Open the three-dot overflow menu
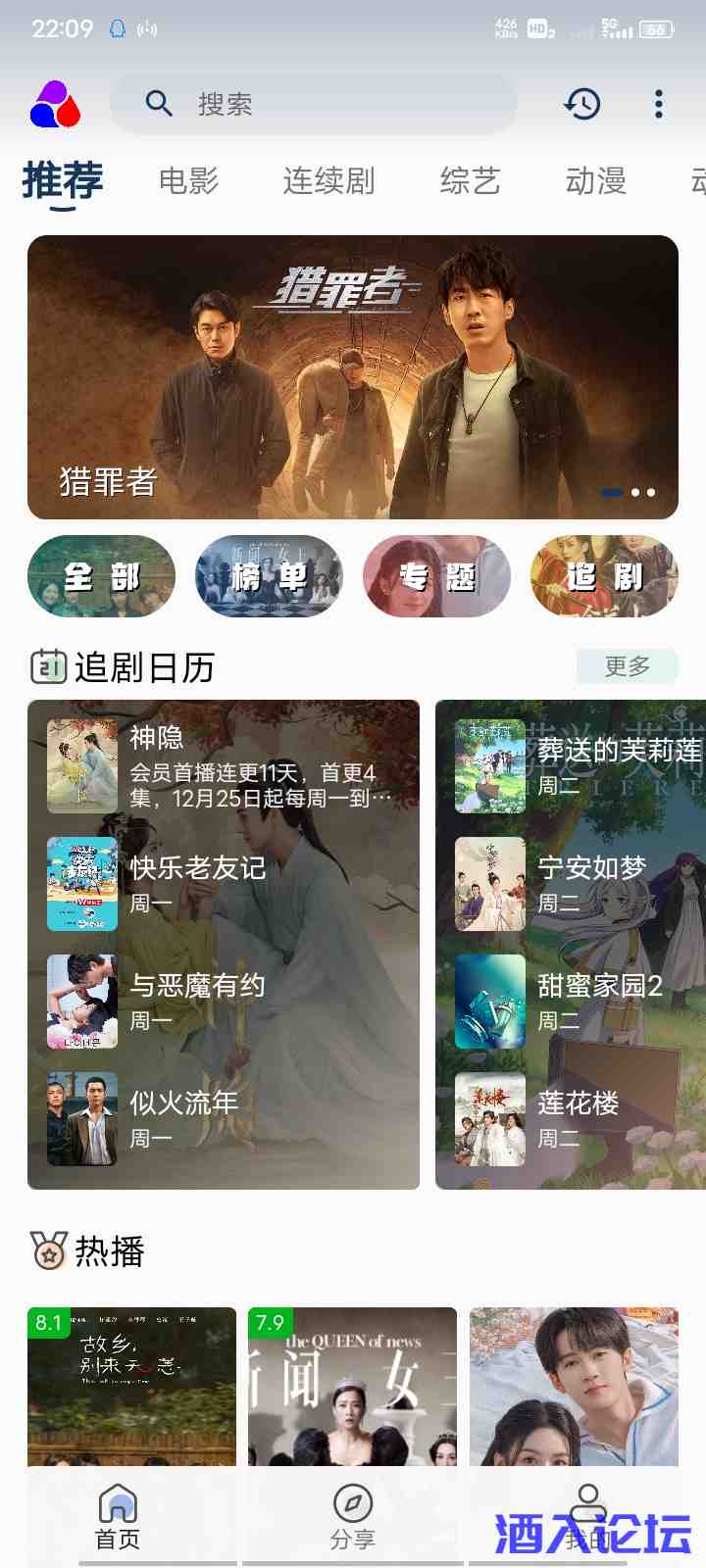706x1568 pixels. (657, 103)
